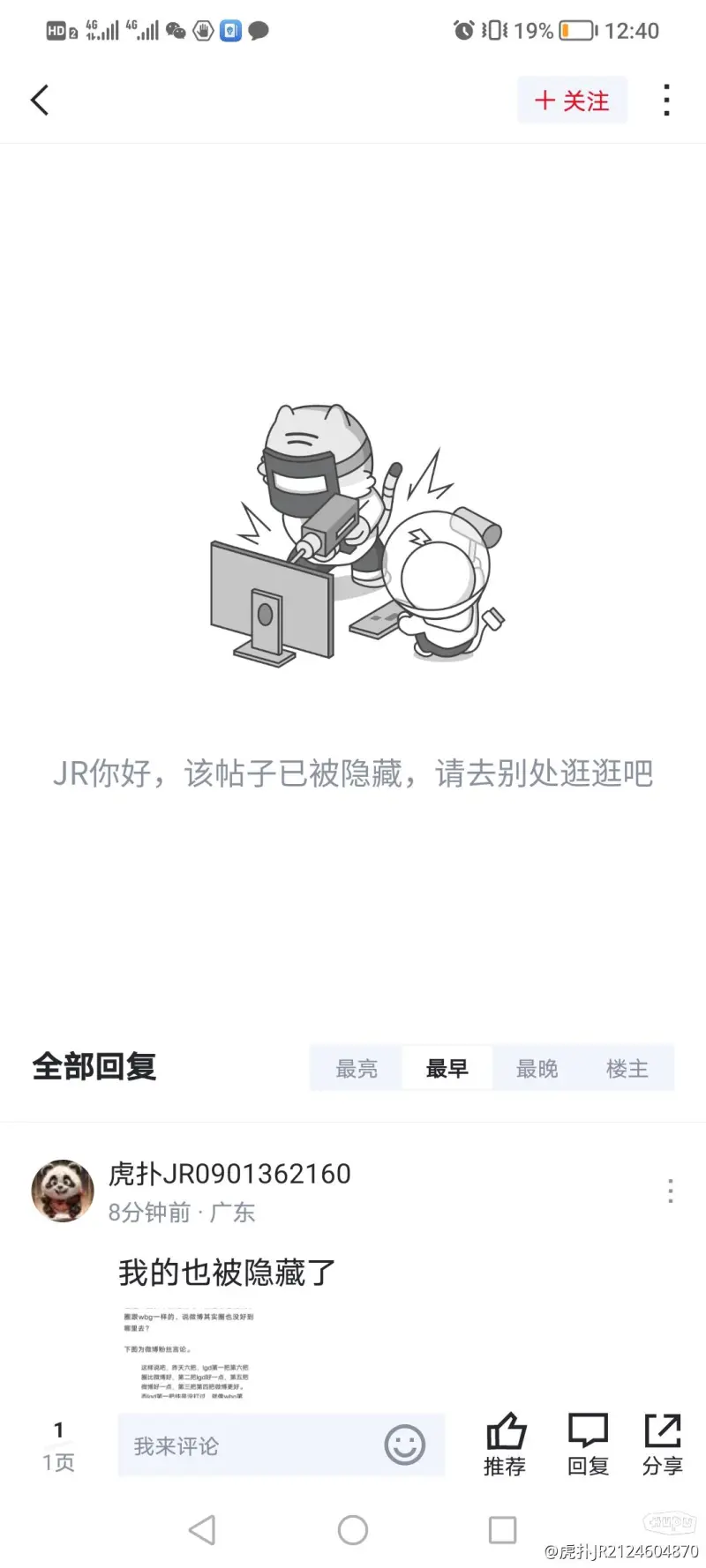The width and height of the screenshot is (706, 1568).
Task: Tap the 分享 share button
Action: pyautogui.click(x=663, y=1445)
